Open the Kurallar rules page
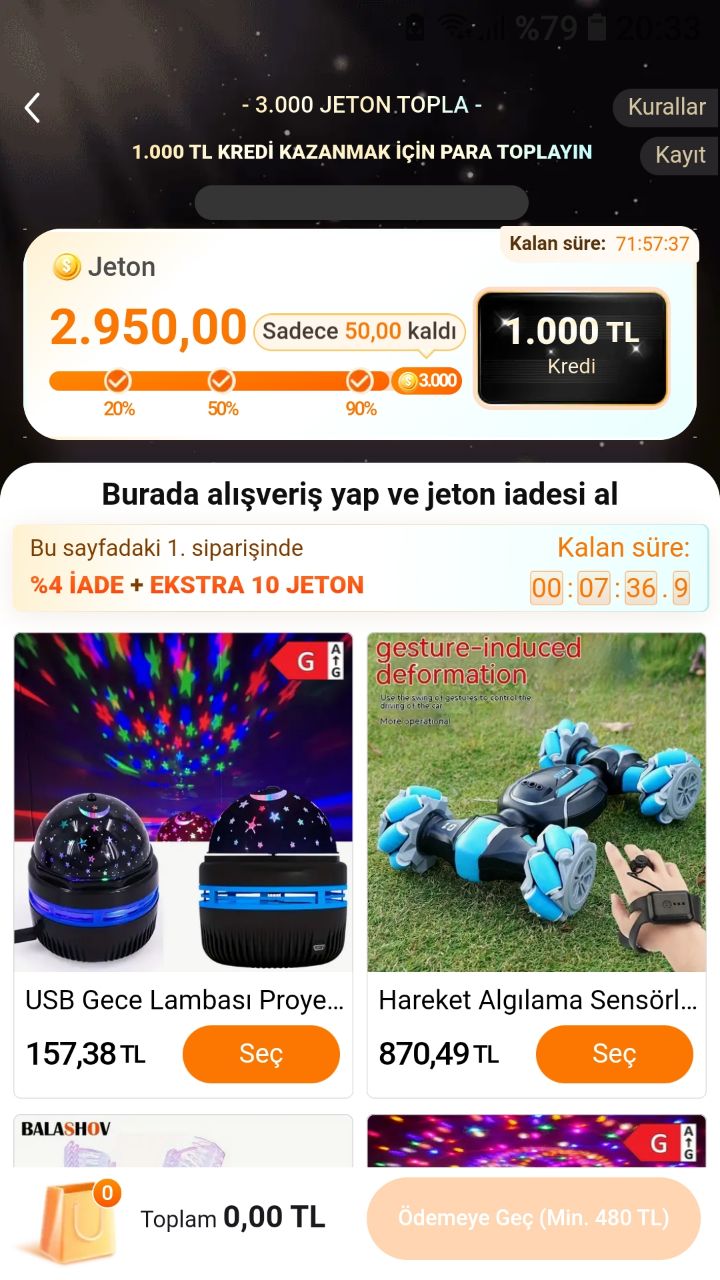 pos(666,107)
